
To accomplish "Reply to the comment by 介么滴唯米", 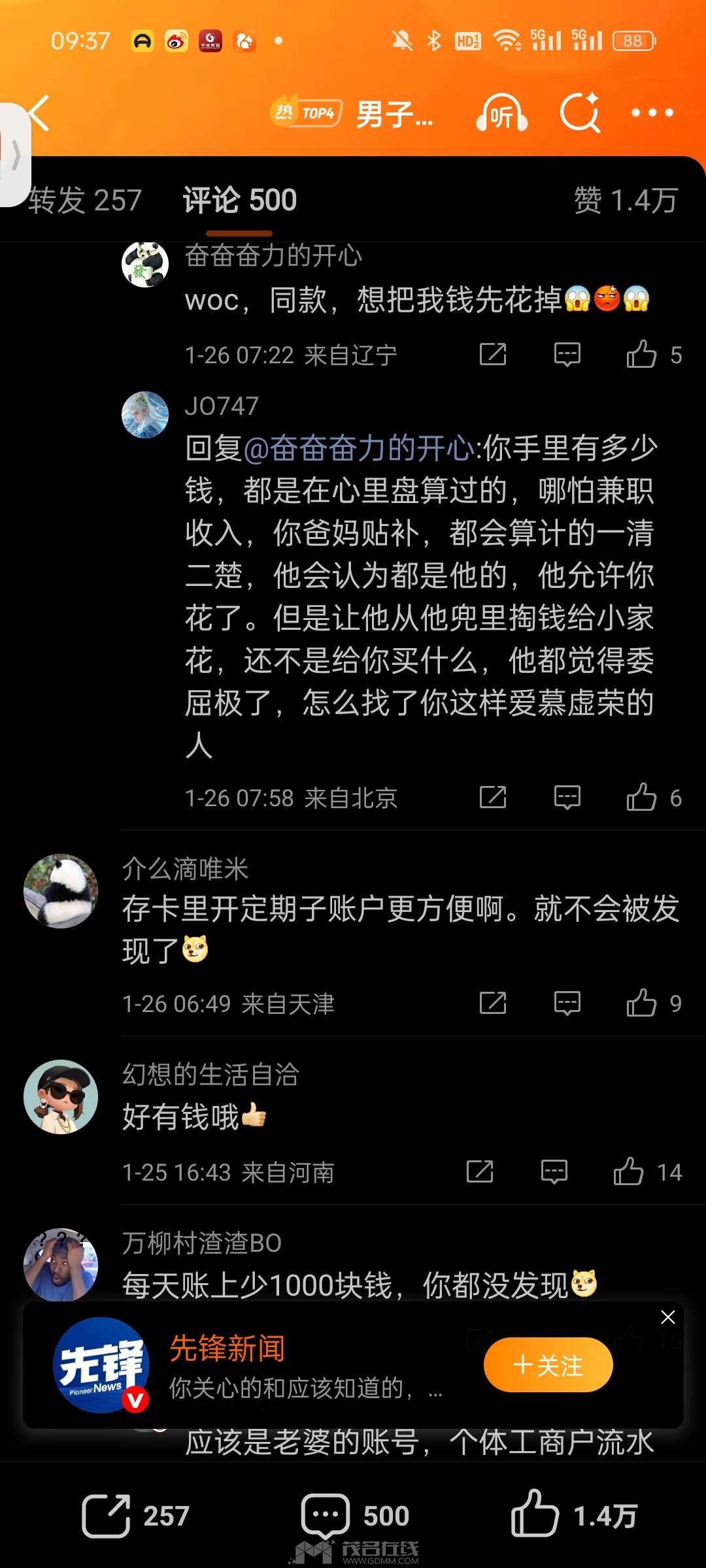I will coord(567,1003).
